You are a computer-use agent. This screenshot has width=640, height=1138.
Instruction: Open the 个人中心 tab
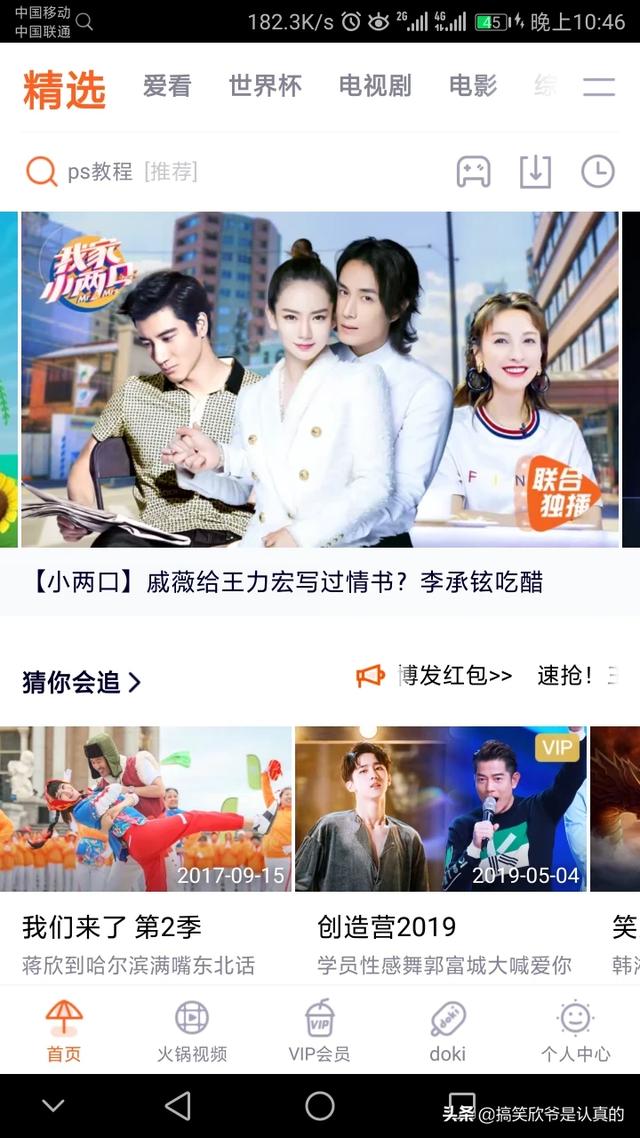coord(575,1030)
